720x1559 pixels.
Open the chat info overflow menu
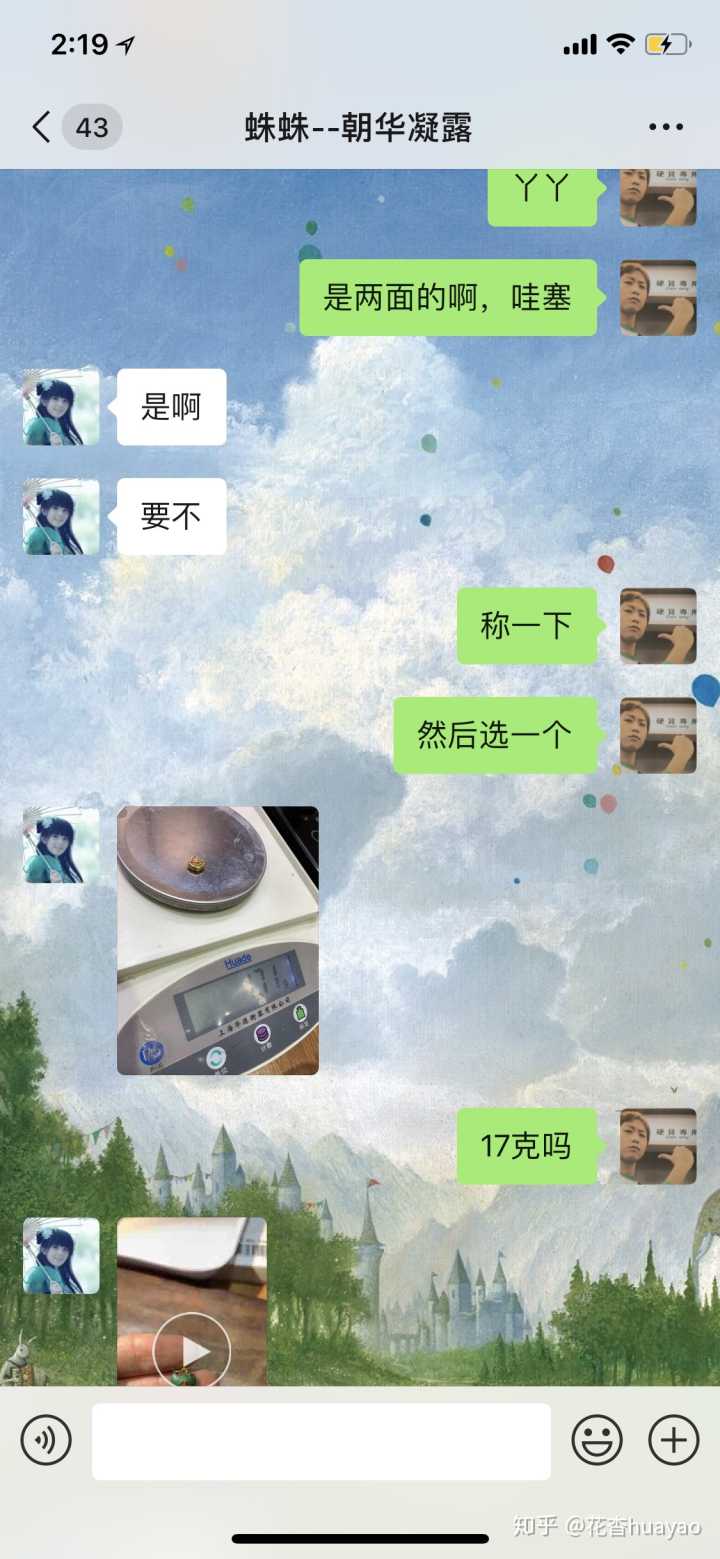click(665, 128)
